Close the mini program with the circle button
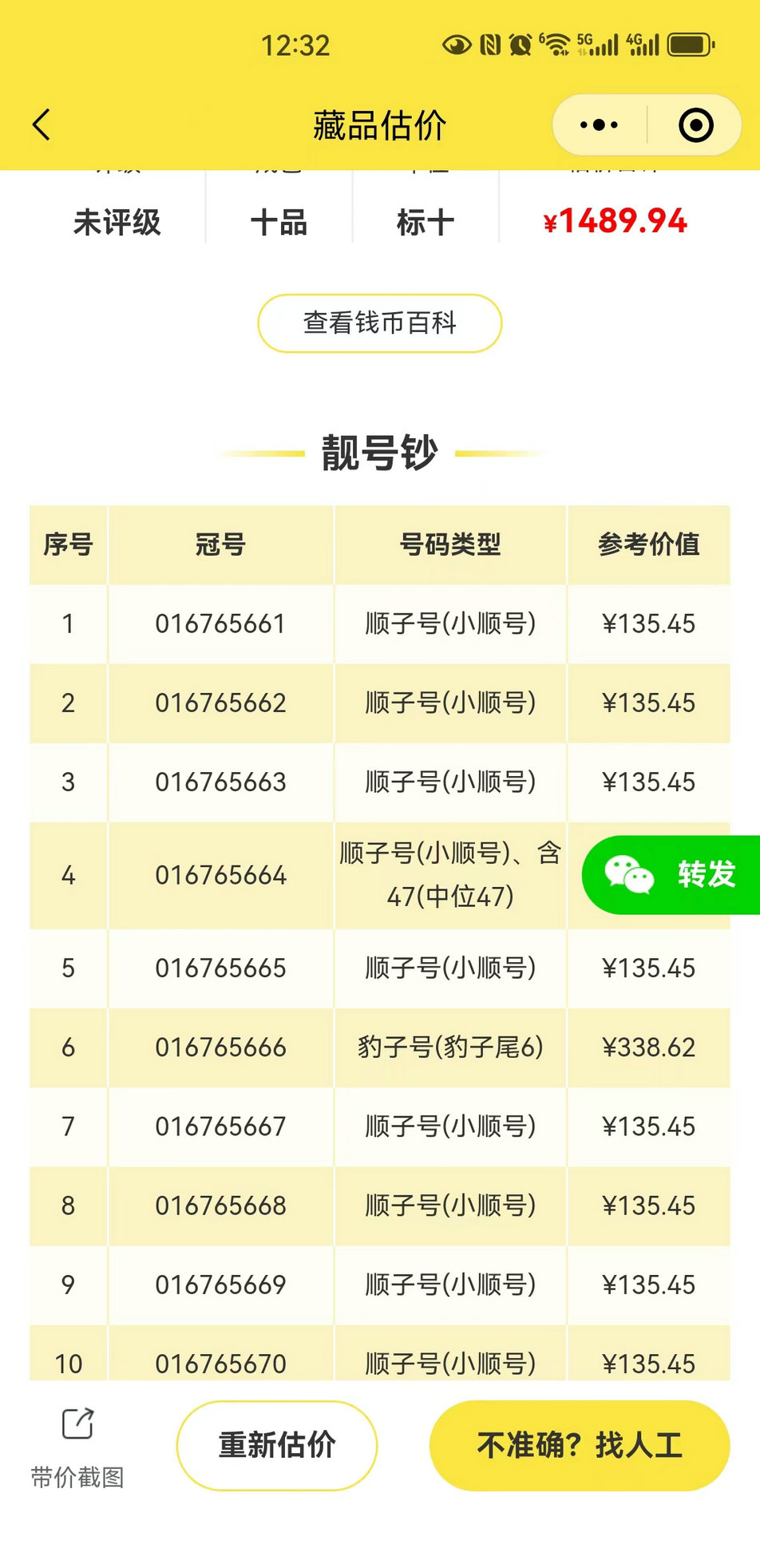The width and height of the screenshot is (760, 1568). pos(695,125)
